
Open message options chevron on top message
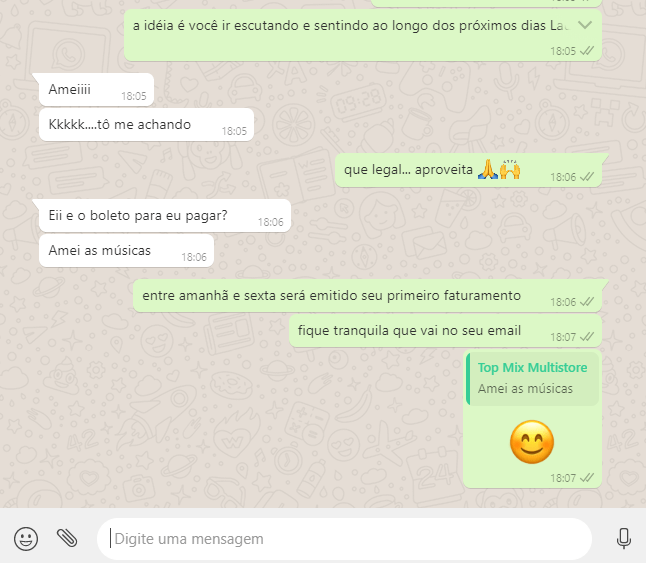(x=586, y=24)
